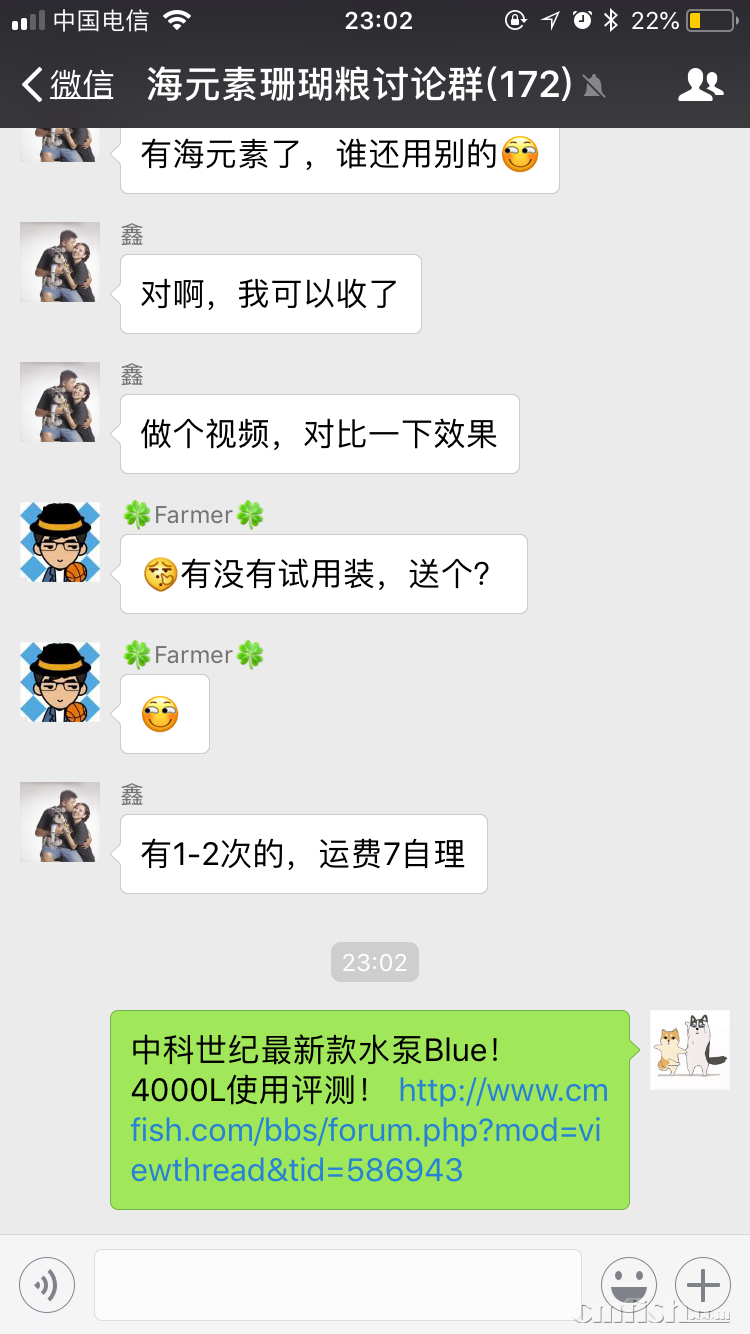Viewport: 750px width, 1334px height.
Task: Go back to the 微信 chat list
Action: 68,85
